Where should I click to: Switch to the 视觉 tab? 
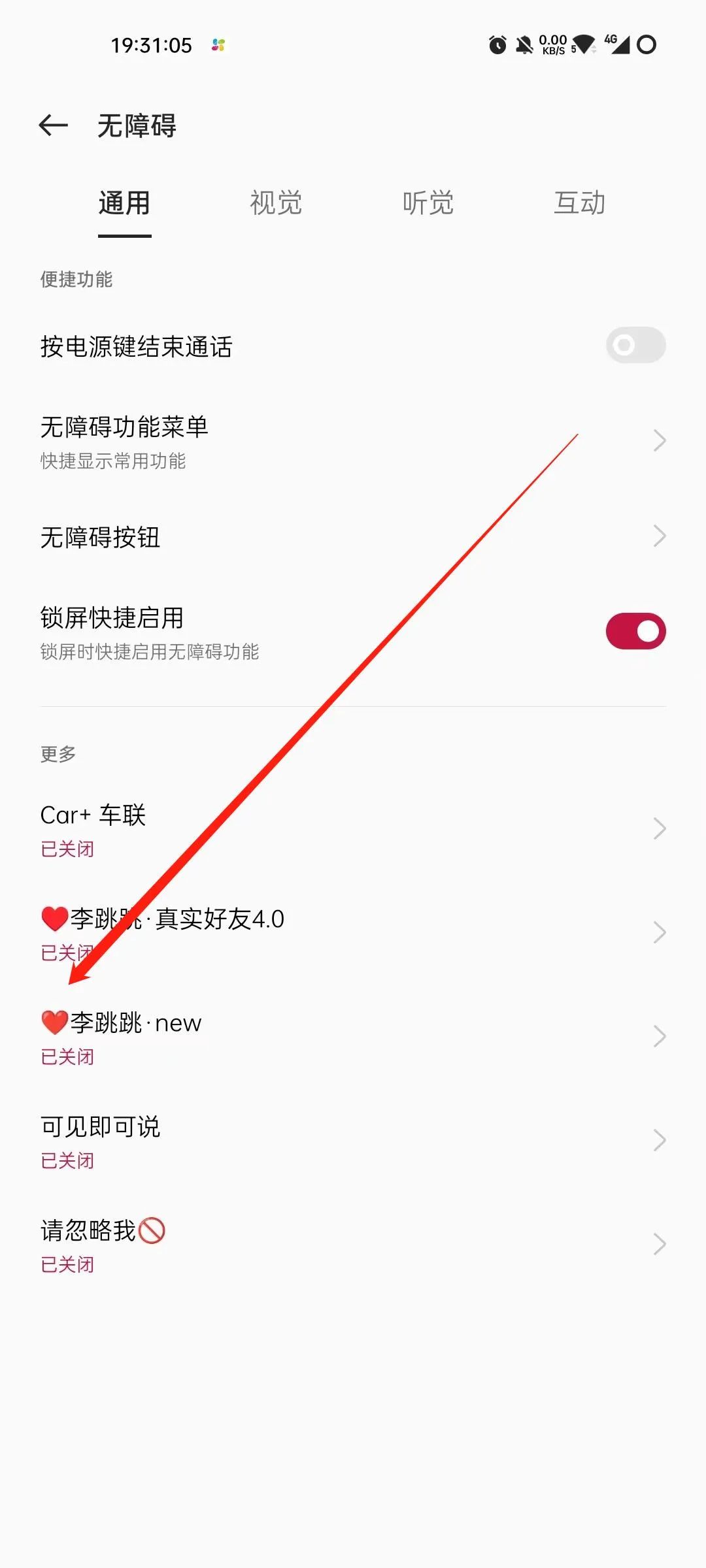pyautogui.click(x=276, y=203)
